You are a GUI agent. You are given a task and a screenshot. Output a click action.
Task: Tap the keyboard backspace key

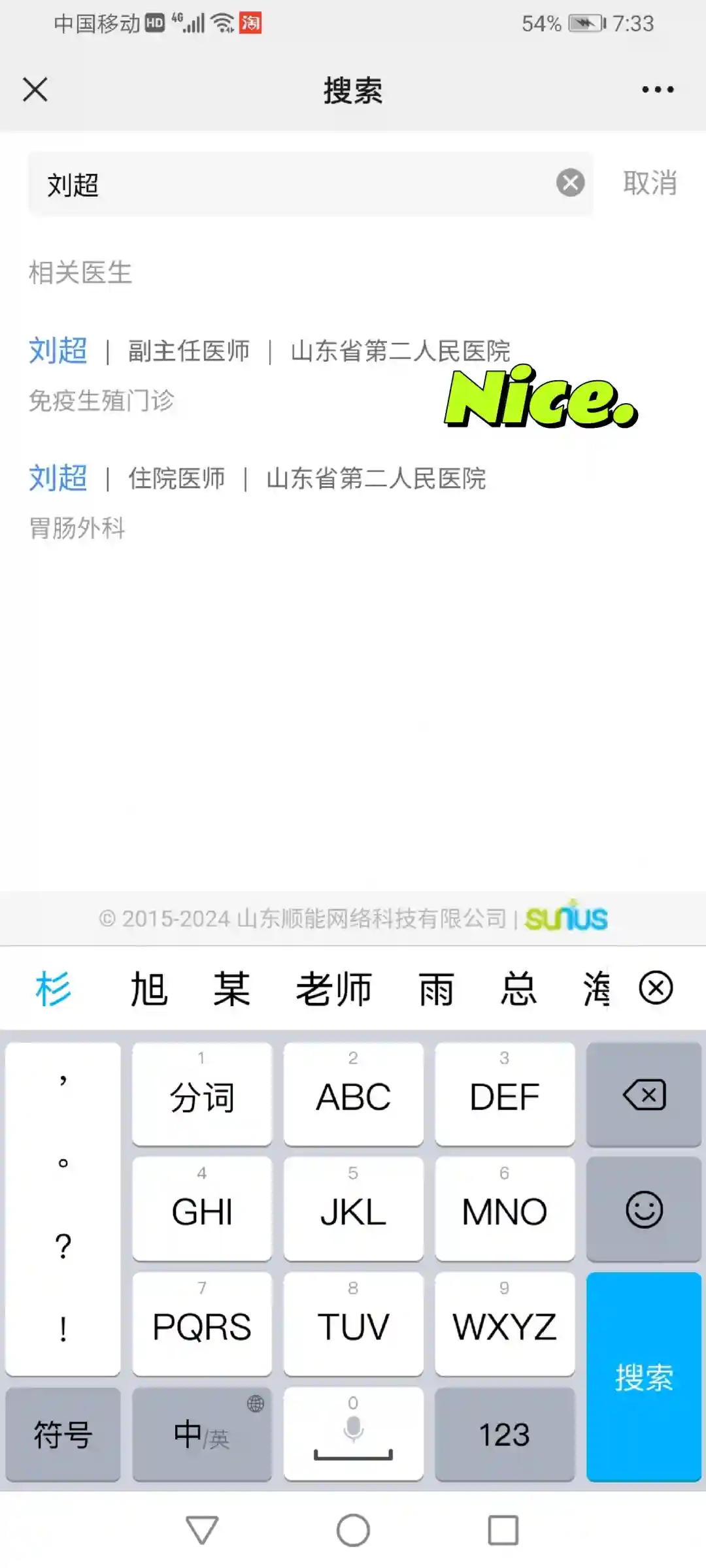tap(643, 1095)
